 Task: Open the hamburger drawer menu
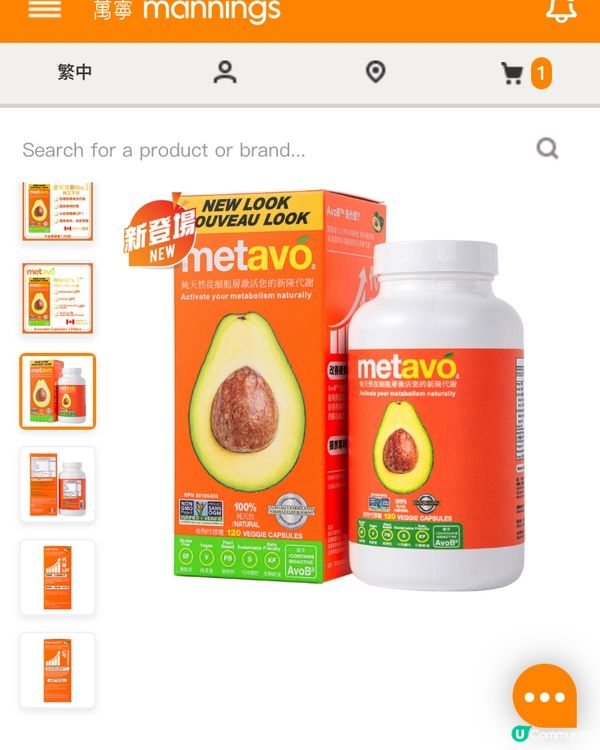45,10
